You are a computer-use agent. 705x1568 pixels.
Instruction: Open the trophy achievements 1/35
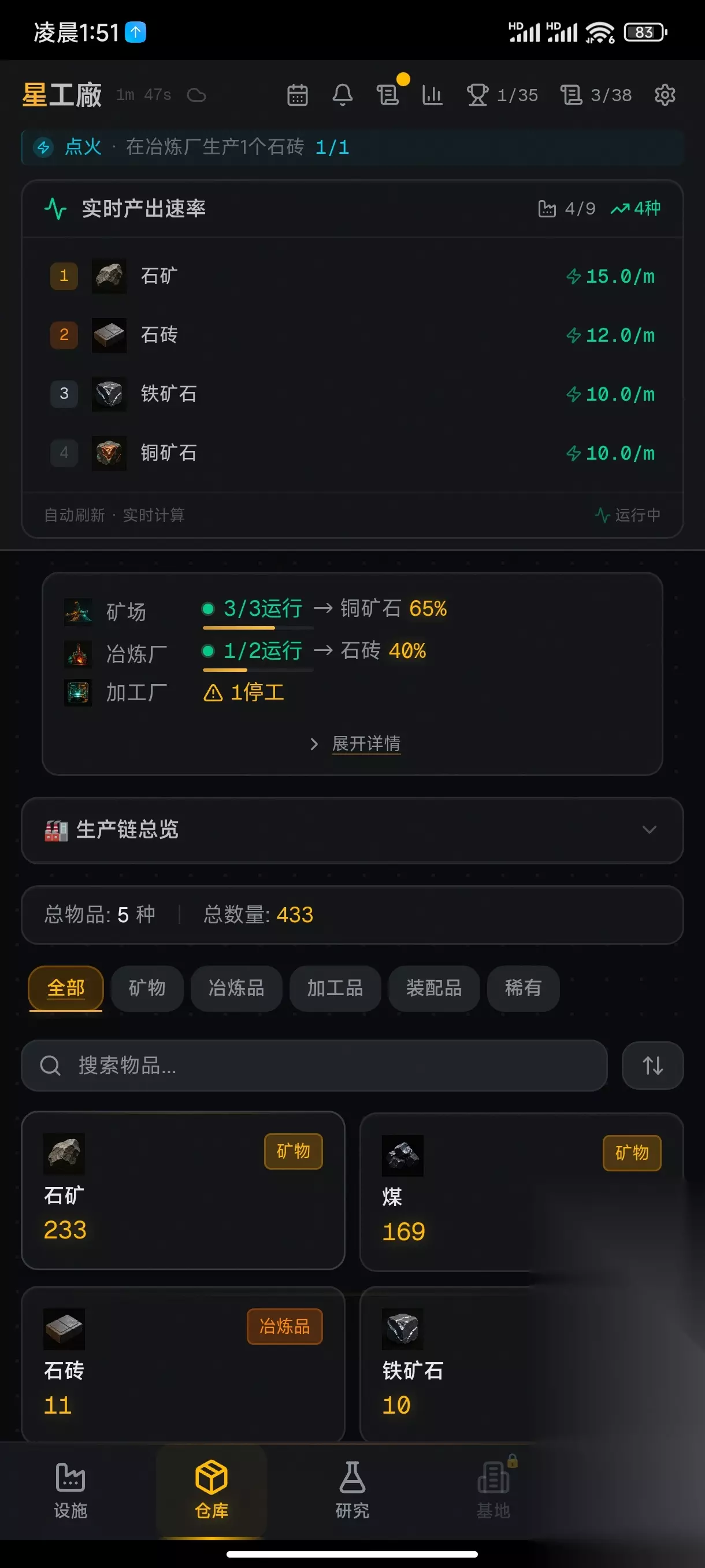point(502,95)
